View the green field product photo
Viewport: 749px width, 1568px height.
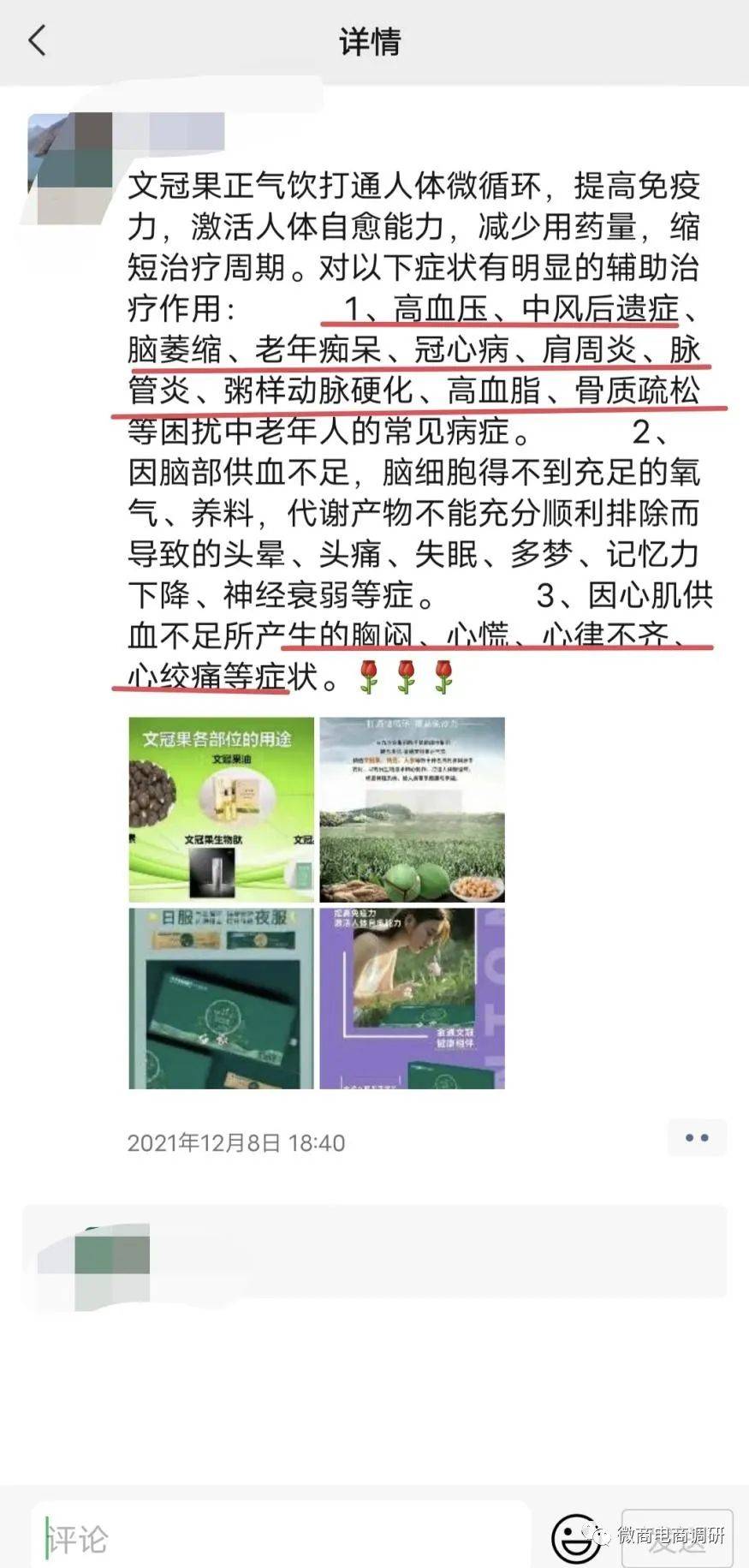[x=412, y=809]
